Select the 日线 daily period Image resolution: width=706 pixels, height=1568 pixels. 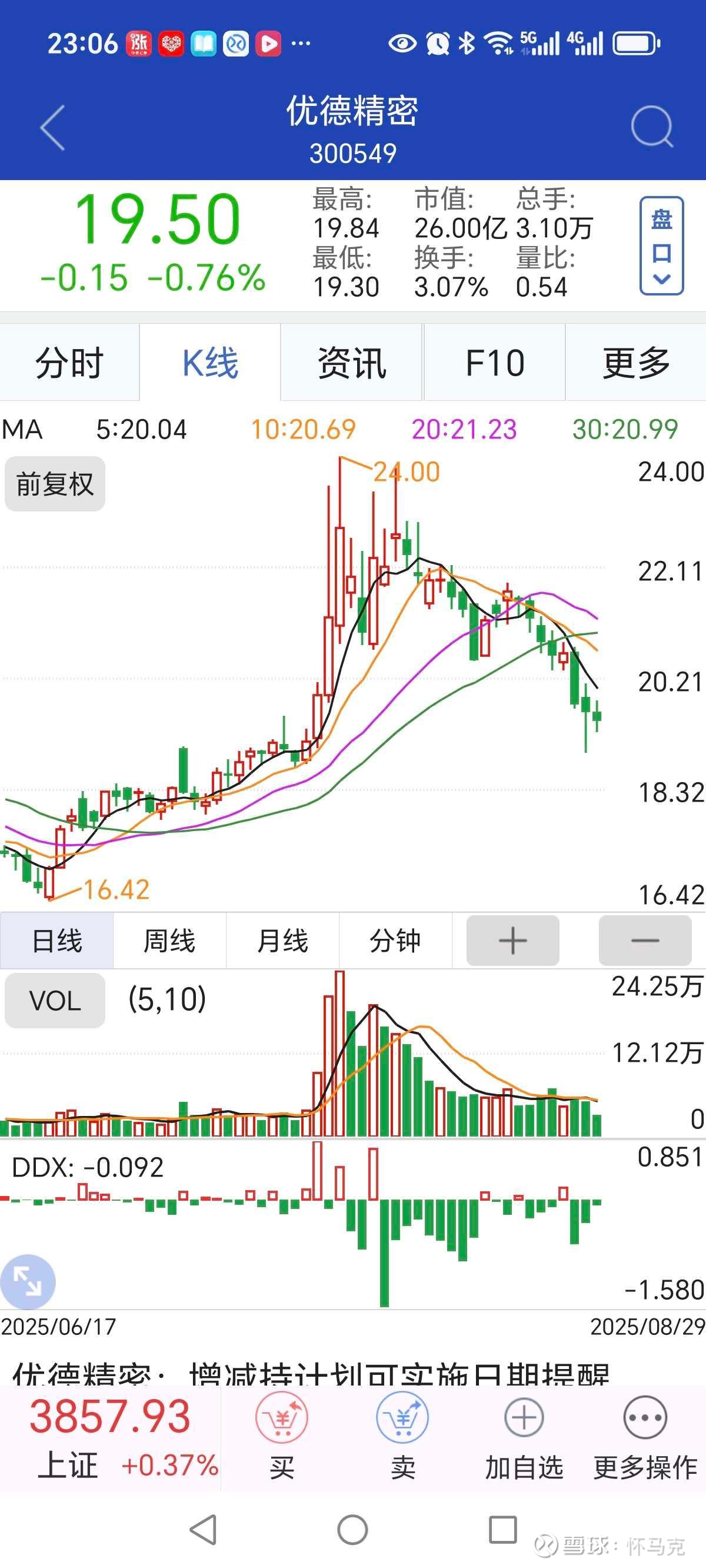[56, 941]
